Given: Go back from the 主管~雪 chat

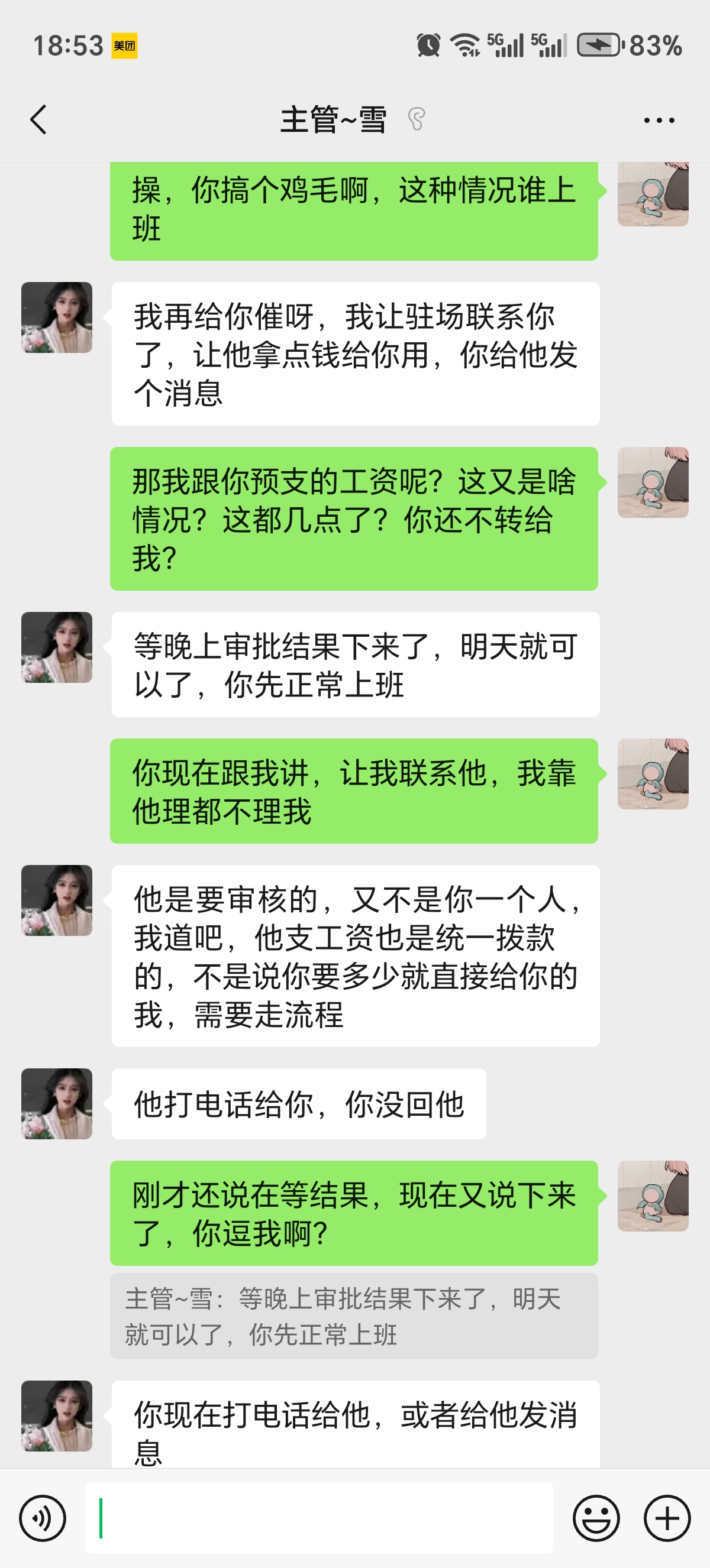Looking at the screenshot, I should pyautogui.click(x=38, y=119).
